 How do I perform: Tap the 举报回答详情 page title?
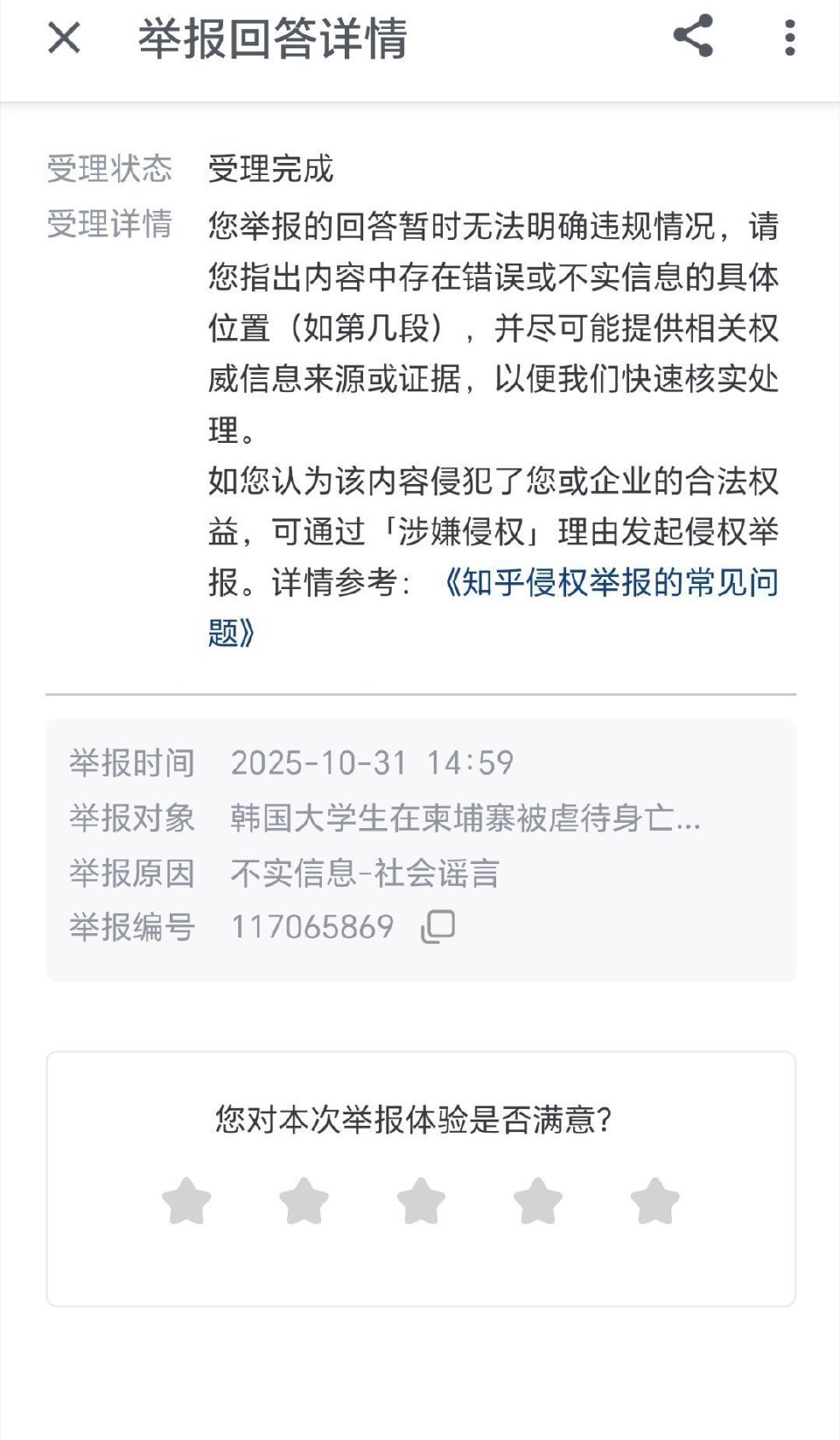(x=276, y=39)
